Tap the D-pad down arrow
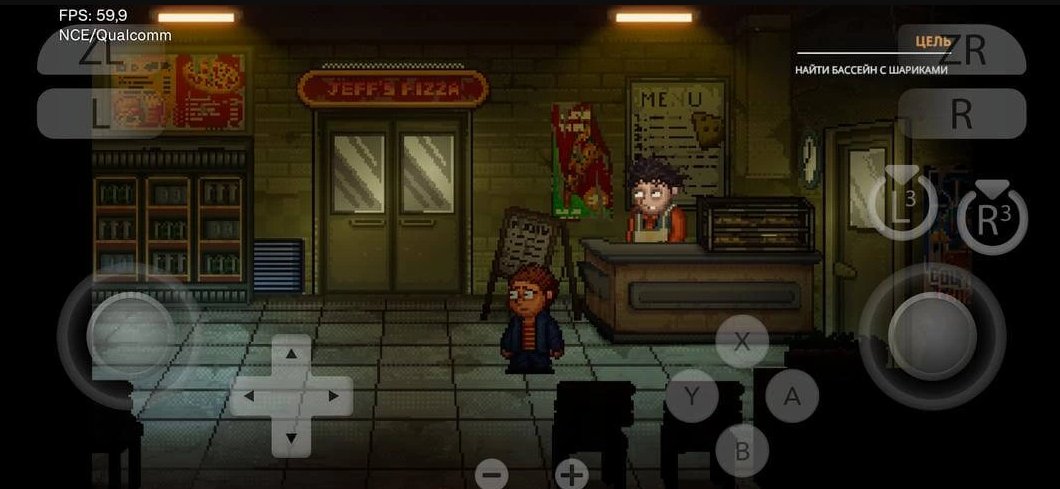Screen dimensions: 1060x489 click(291, 438)
